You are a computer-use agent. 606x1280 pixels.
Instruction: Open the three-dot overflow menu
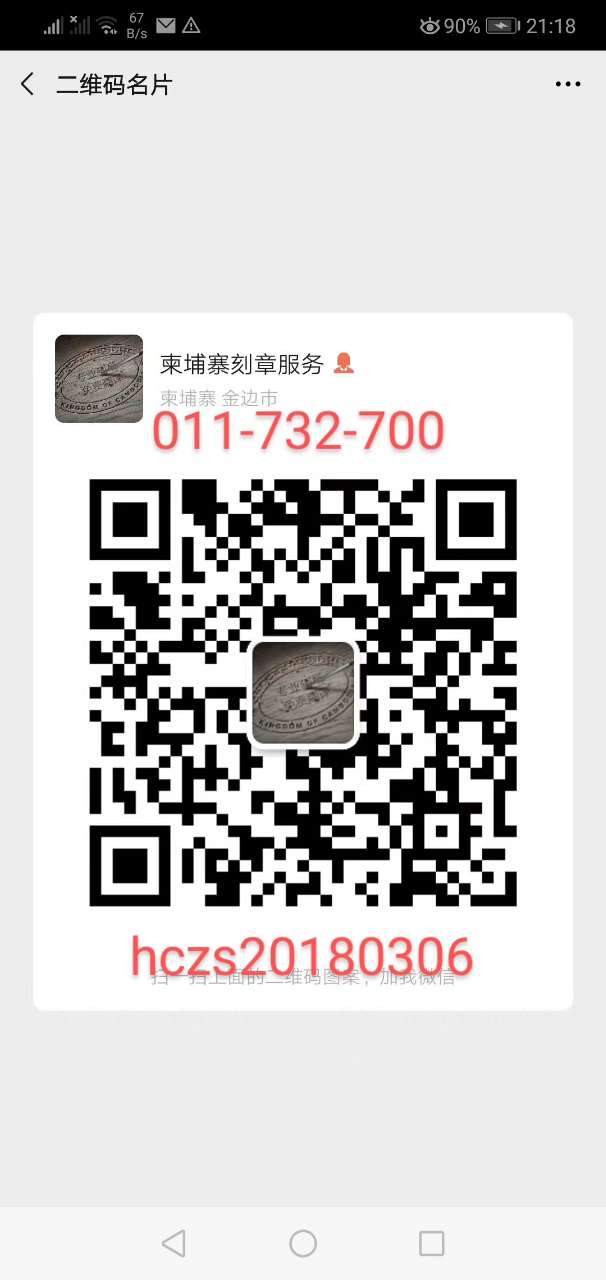pos(568,85)
